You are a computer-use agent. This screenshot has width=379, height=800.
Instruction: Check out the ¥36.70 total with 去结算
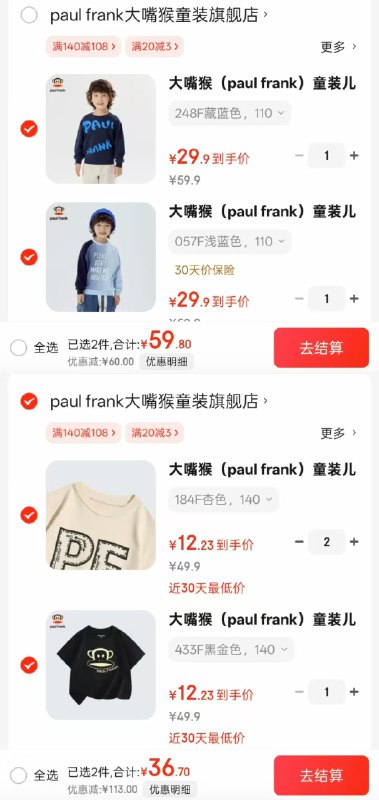[x=321, y=776]
